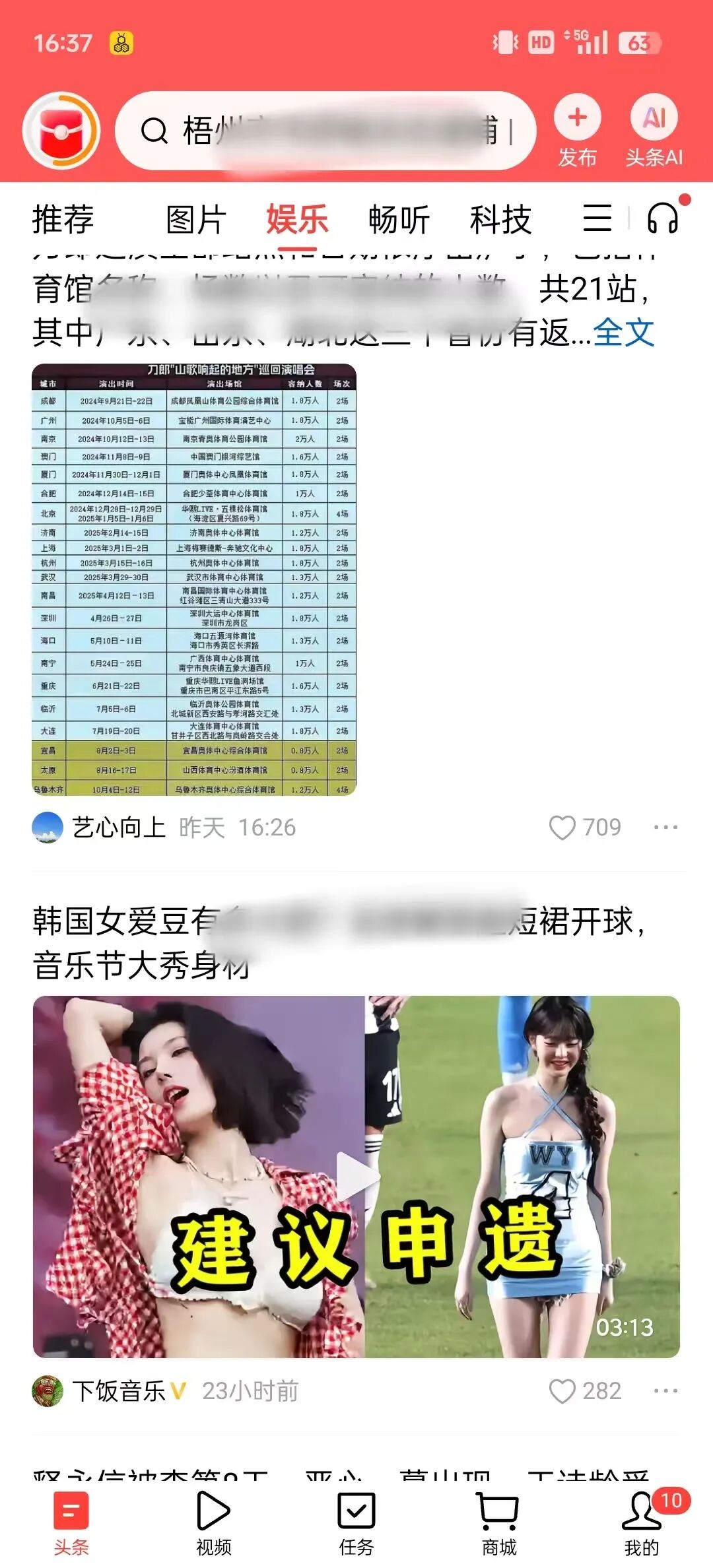
Task: Expand the post via 全文 link
Action: coord(623,332)
